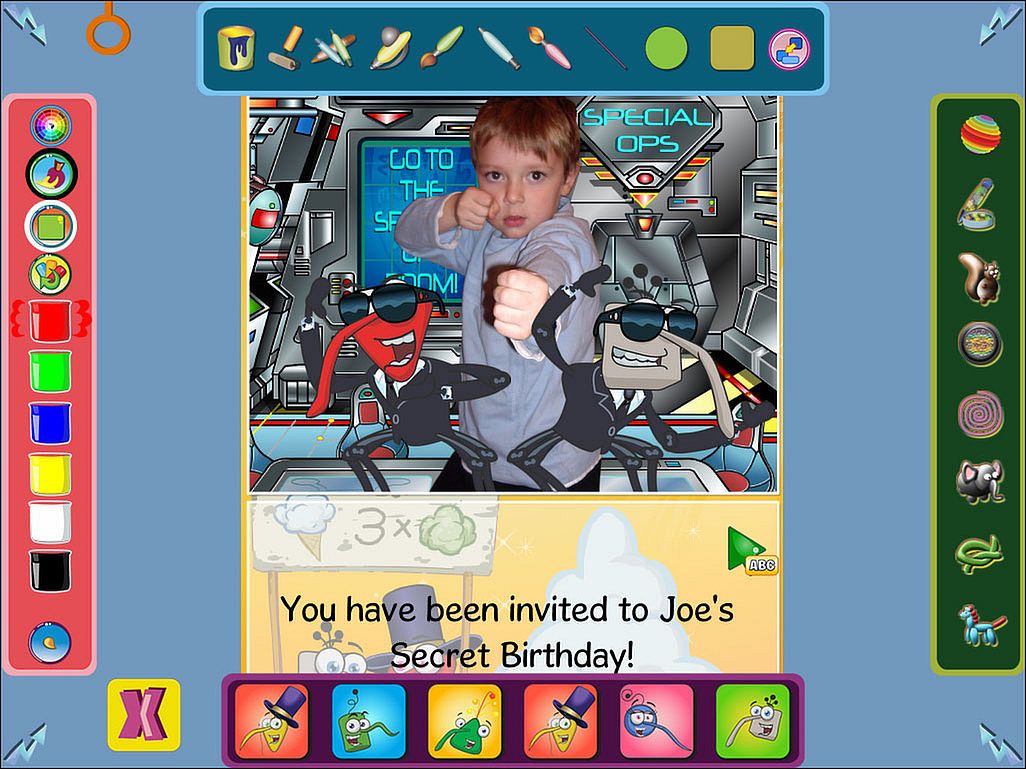The image size is (1026, 769).
Task: Choose the green triangle character thumbnail
Action: coord(464,721)
